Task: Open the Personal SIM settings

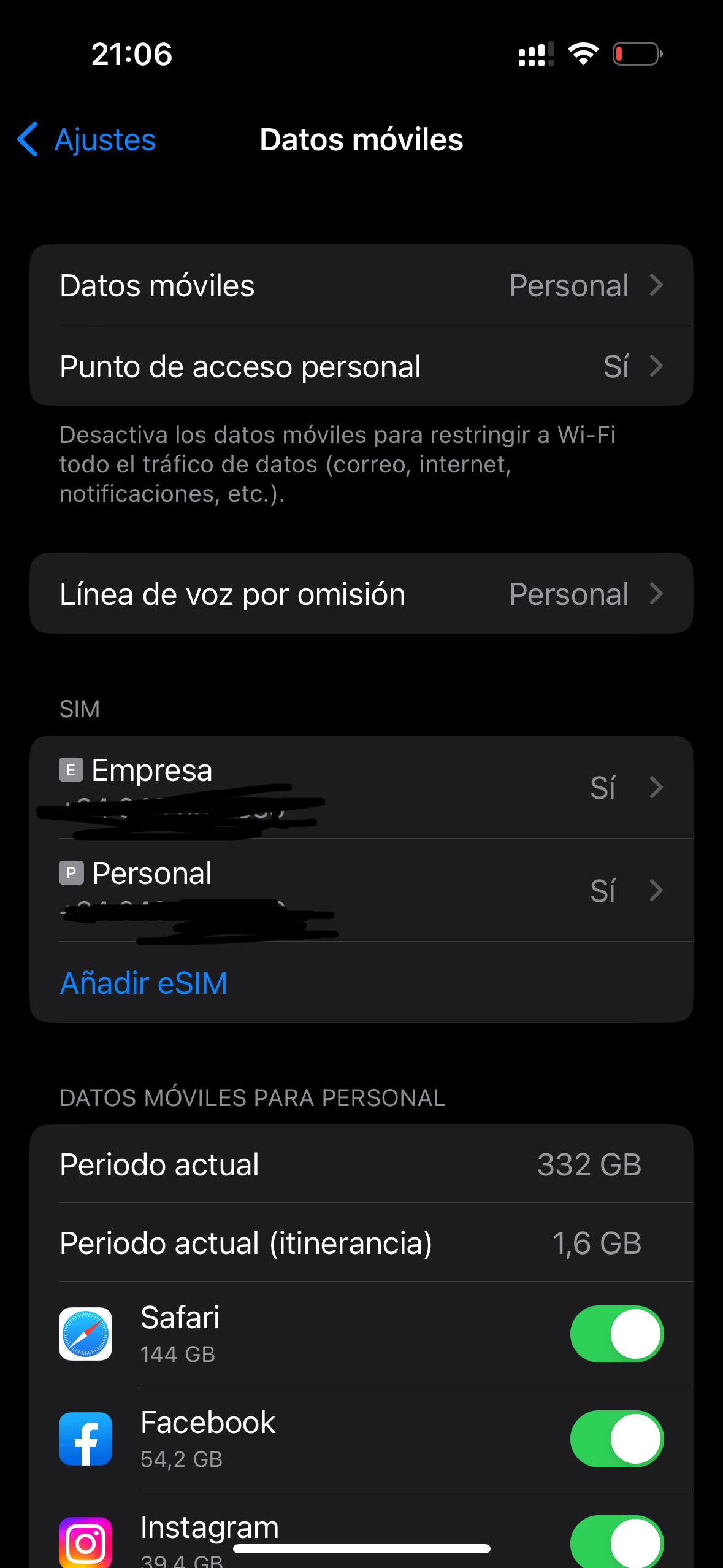Action: click(361, 890)
